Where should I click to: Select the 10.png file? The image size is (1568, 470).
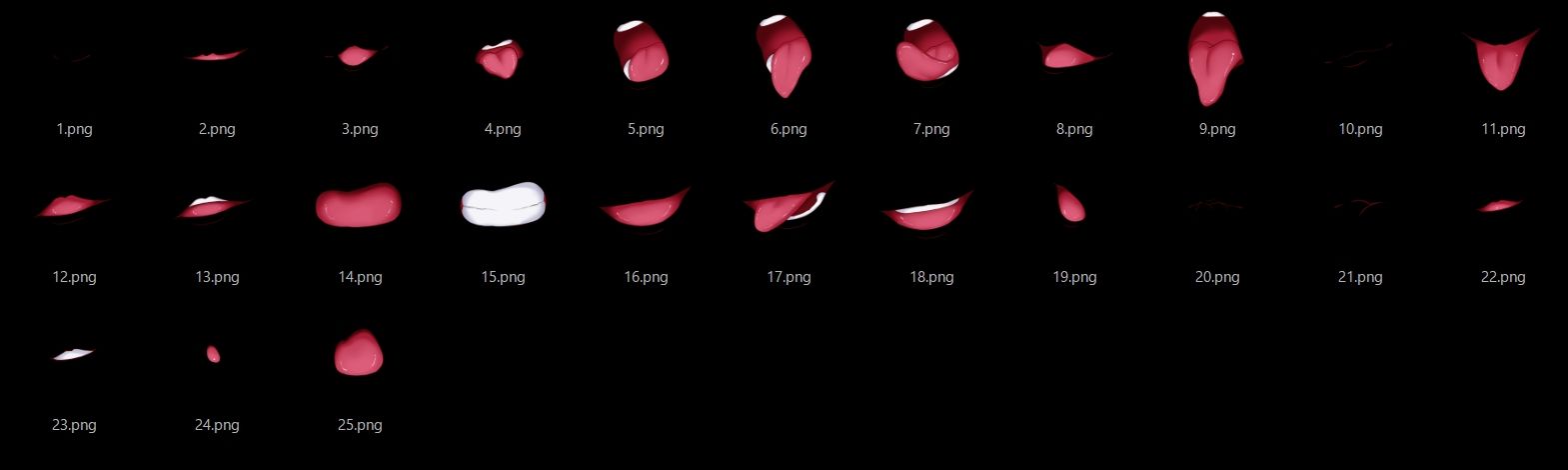click(1359, 58)
